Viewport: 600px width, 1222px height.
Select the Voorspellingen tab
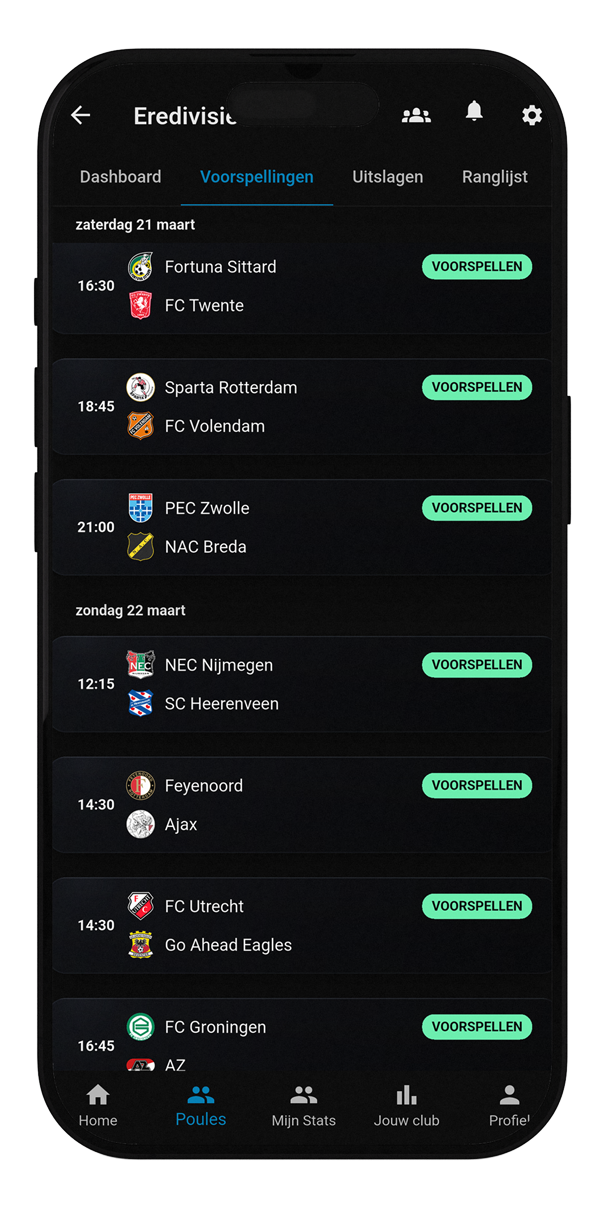257,177
